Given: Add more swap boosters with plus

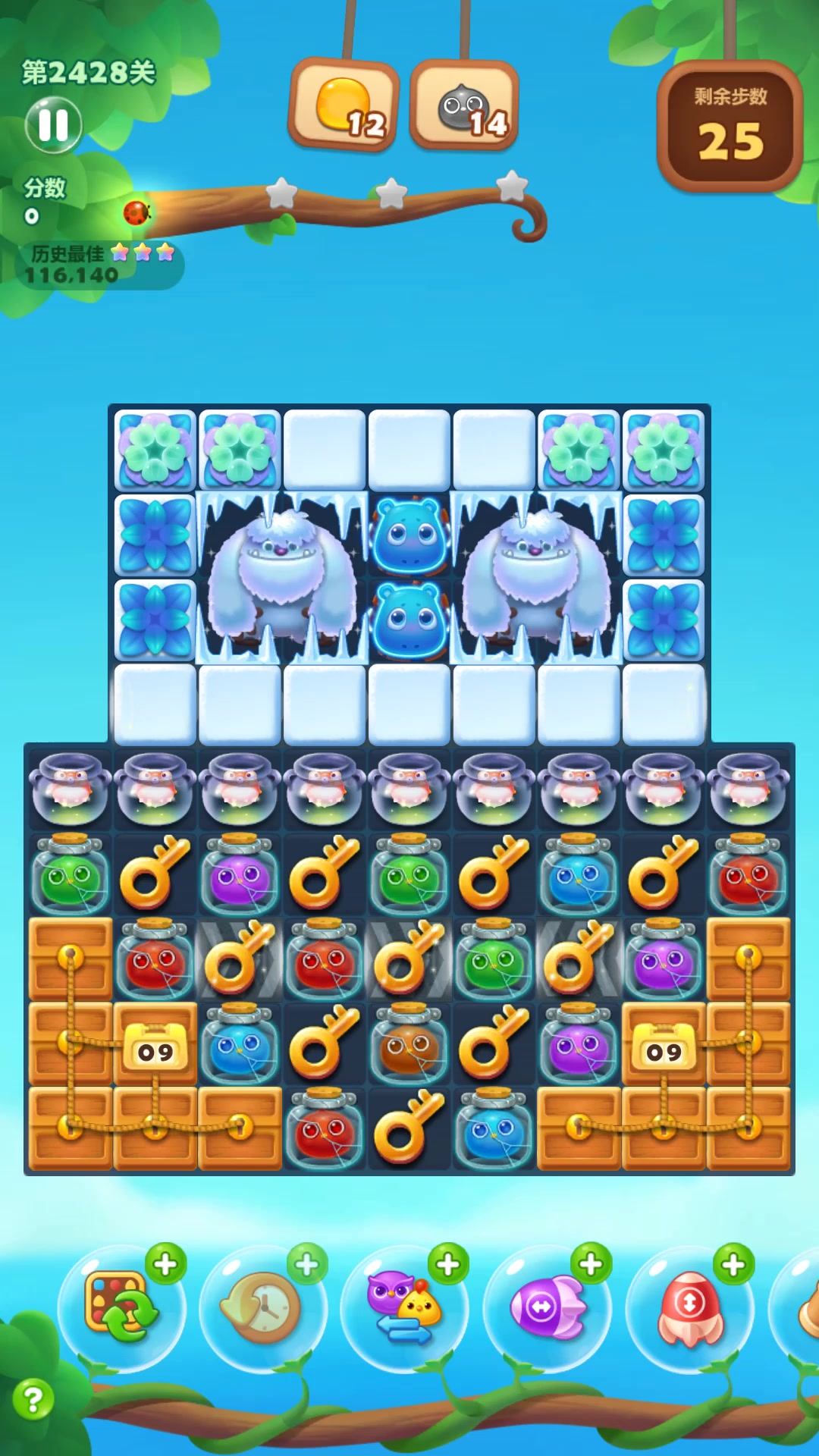Looking at the screenshot, I should [448, 1264].
